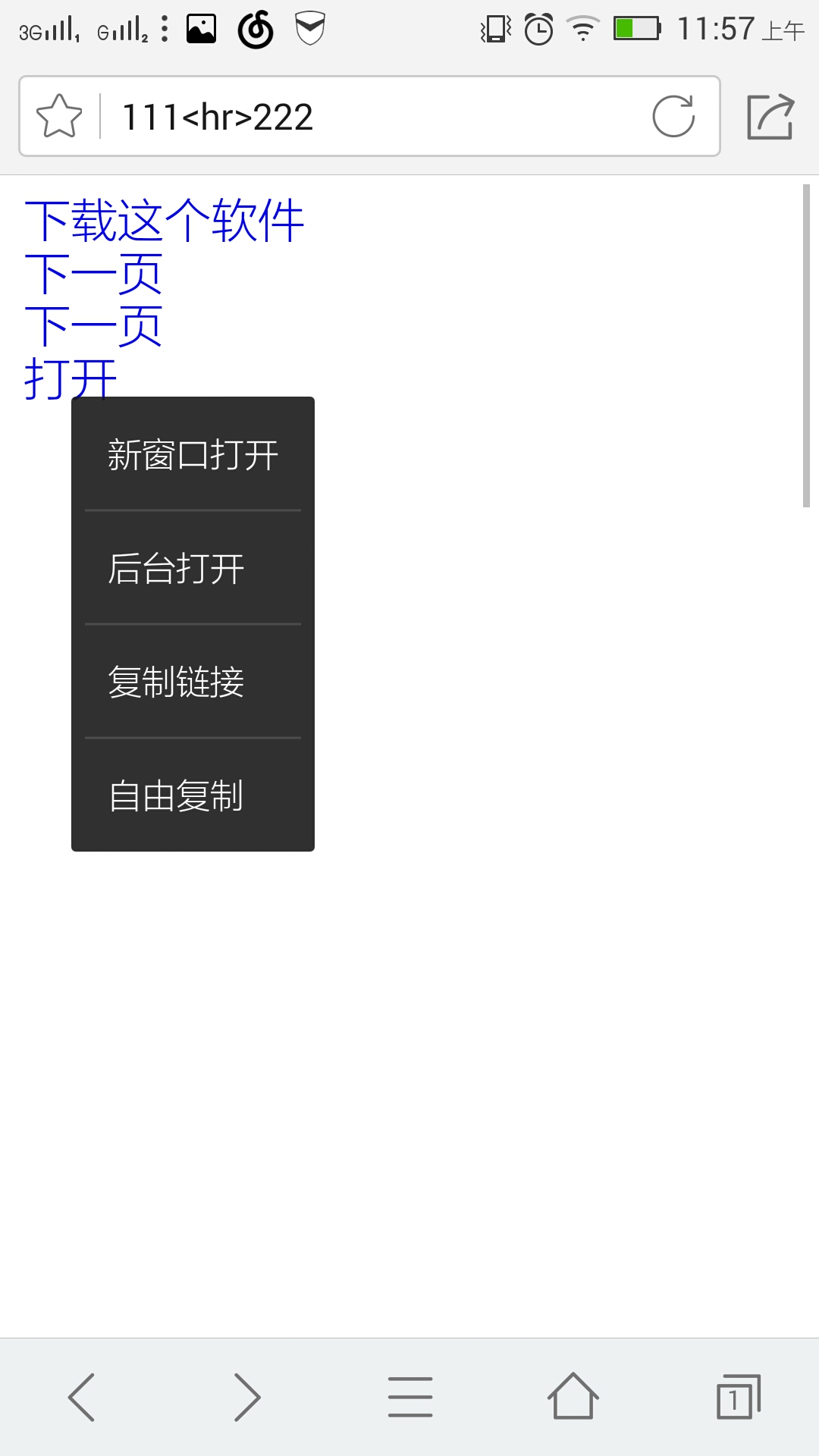The width and height of the screenshot is (819, 1456).
Task: Choose 后台打开 in the popup menu
Action: point(193,568)
